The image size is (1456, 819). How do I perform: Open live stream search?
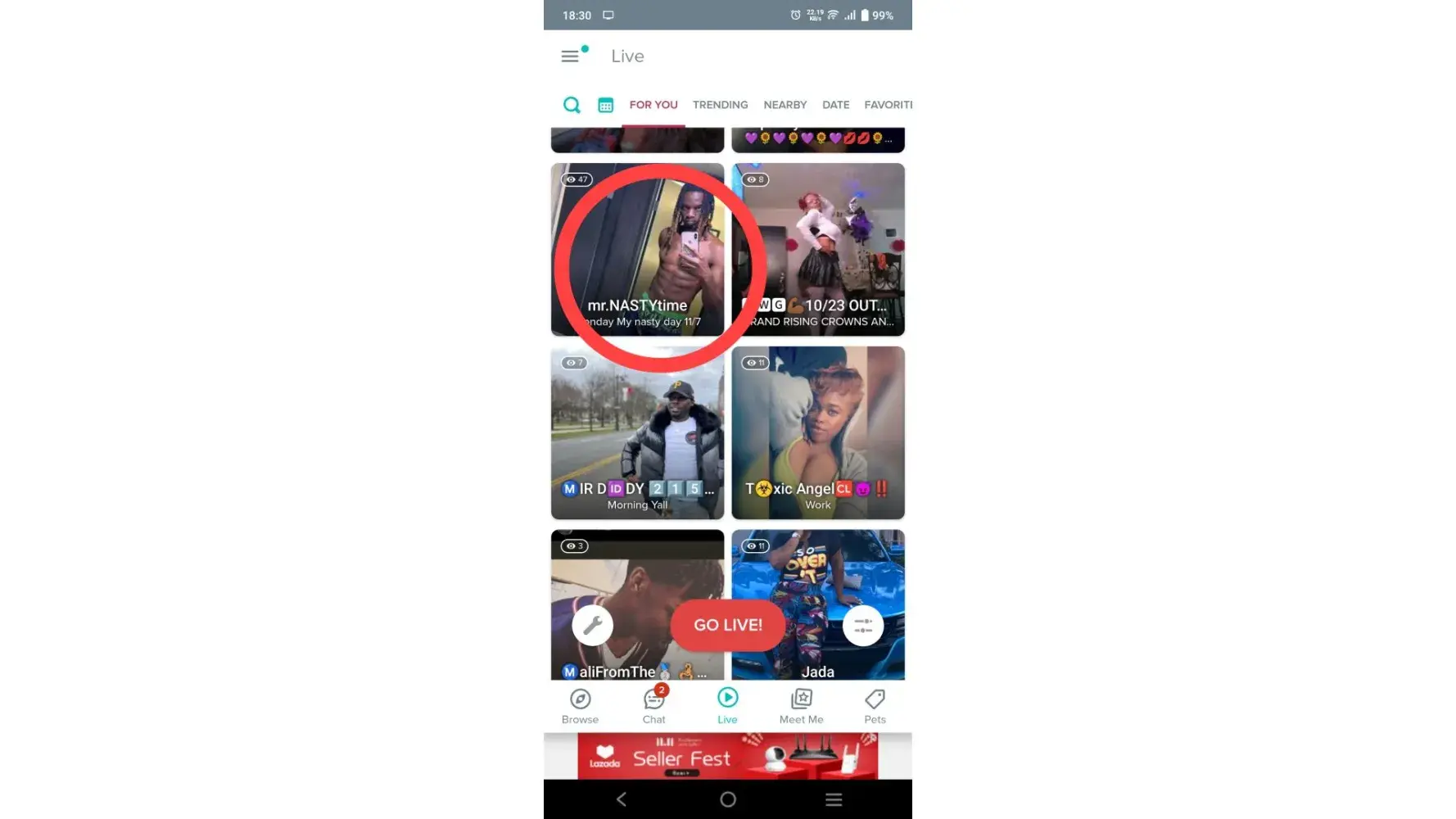[x=572, y=105]
